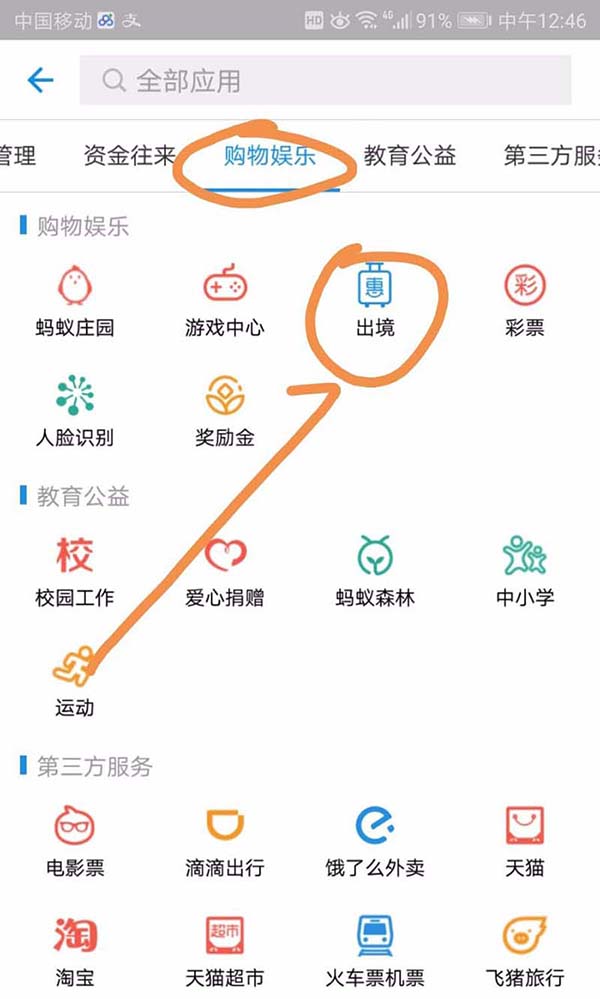Open 校园工作
The width and height of the screenshot is (600, 999).
click(x=75, y=568)
